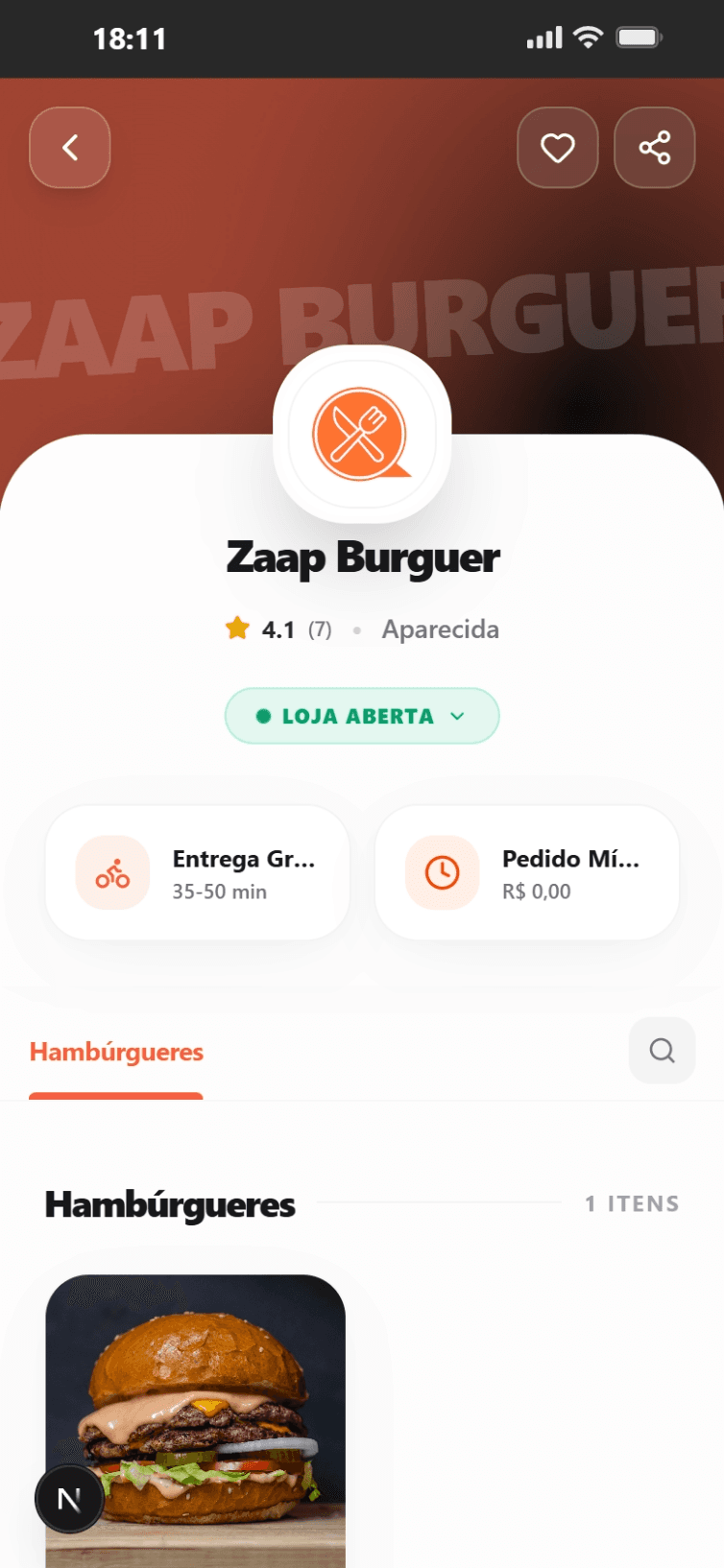This screenshot has width=724, height=1568.
Task: Favorite the restaurant with the heart icon
Action: pos(557,147)
